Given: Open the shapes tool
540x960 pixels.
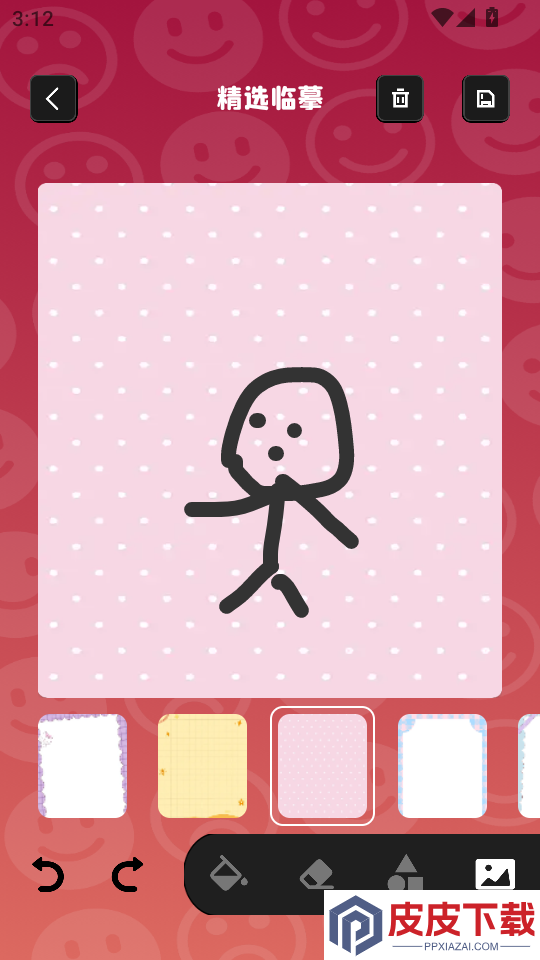Looking at the screenshot, I should 405,873.
